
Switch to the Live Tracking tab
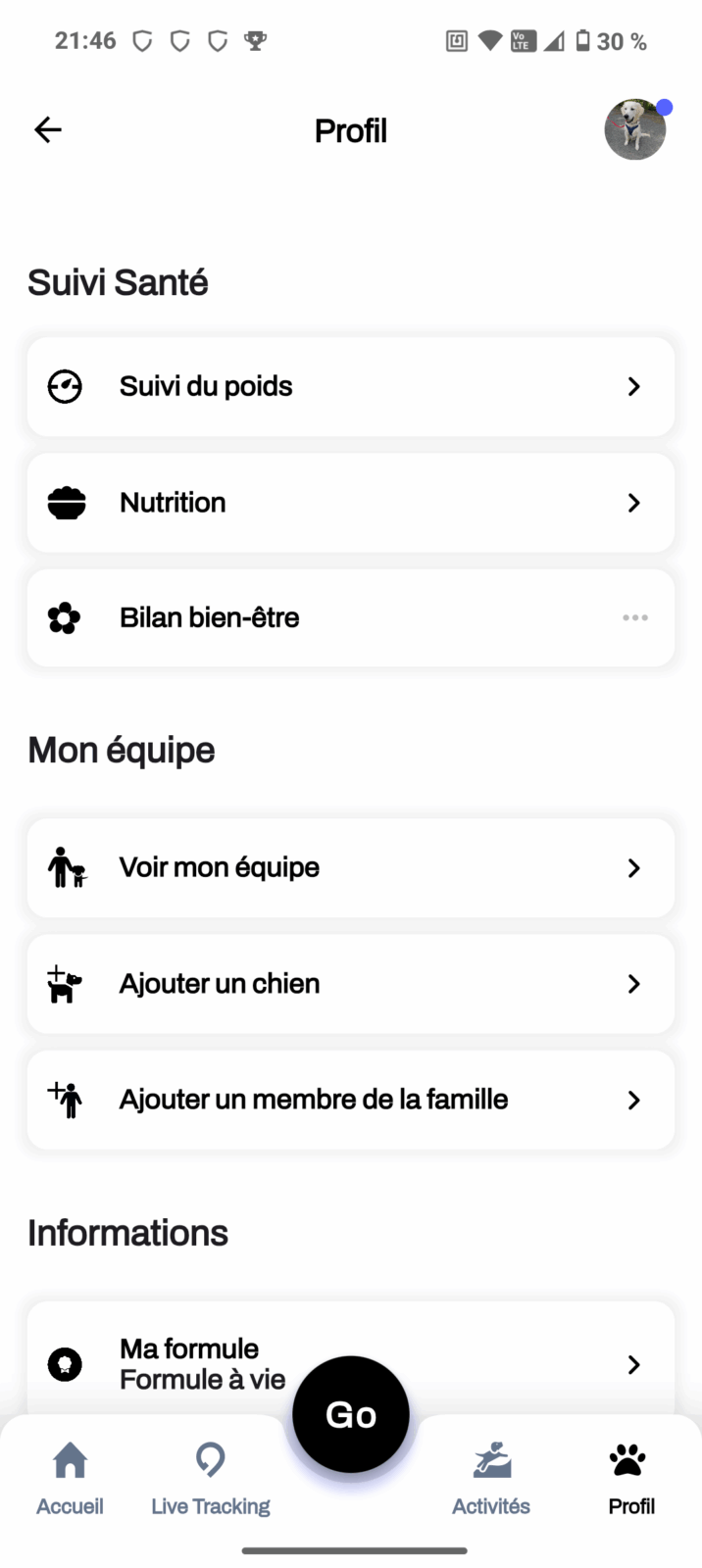tap(210, 1478)
